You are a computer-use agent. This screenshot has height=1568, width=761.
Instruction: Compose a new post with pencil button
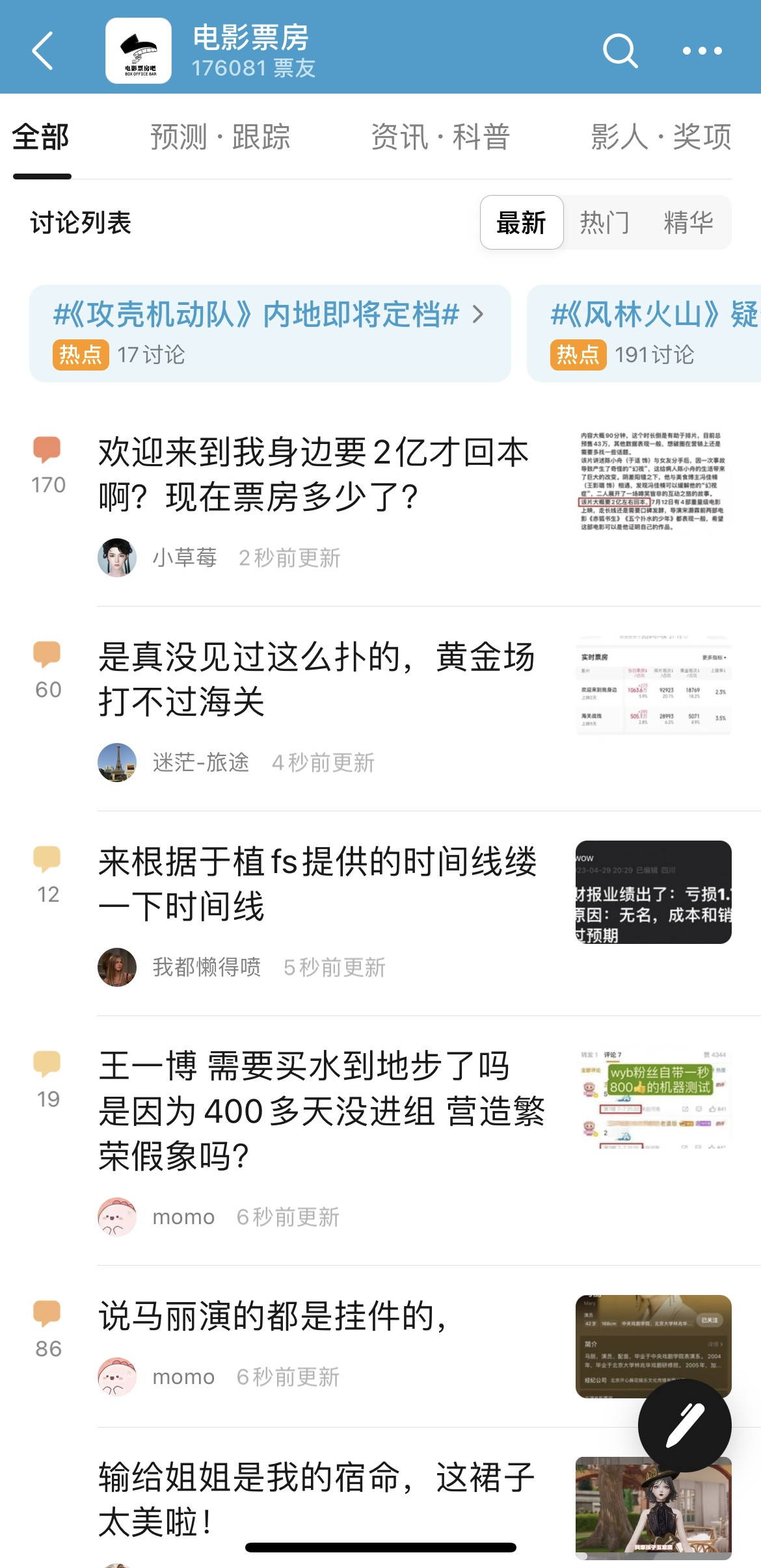coord(684,1425)
